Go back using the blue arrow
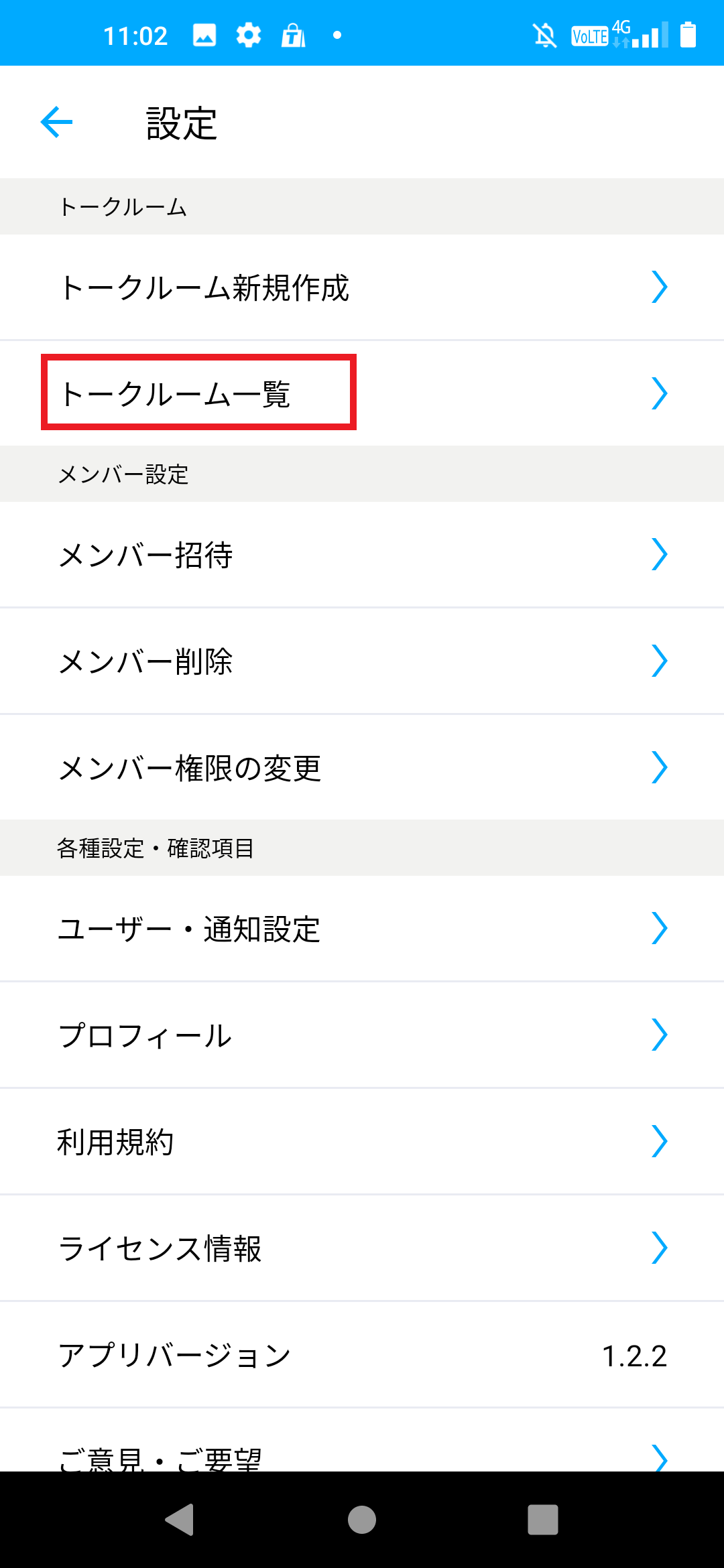 tap(56, 123)
